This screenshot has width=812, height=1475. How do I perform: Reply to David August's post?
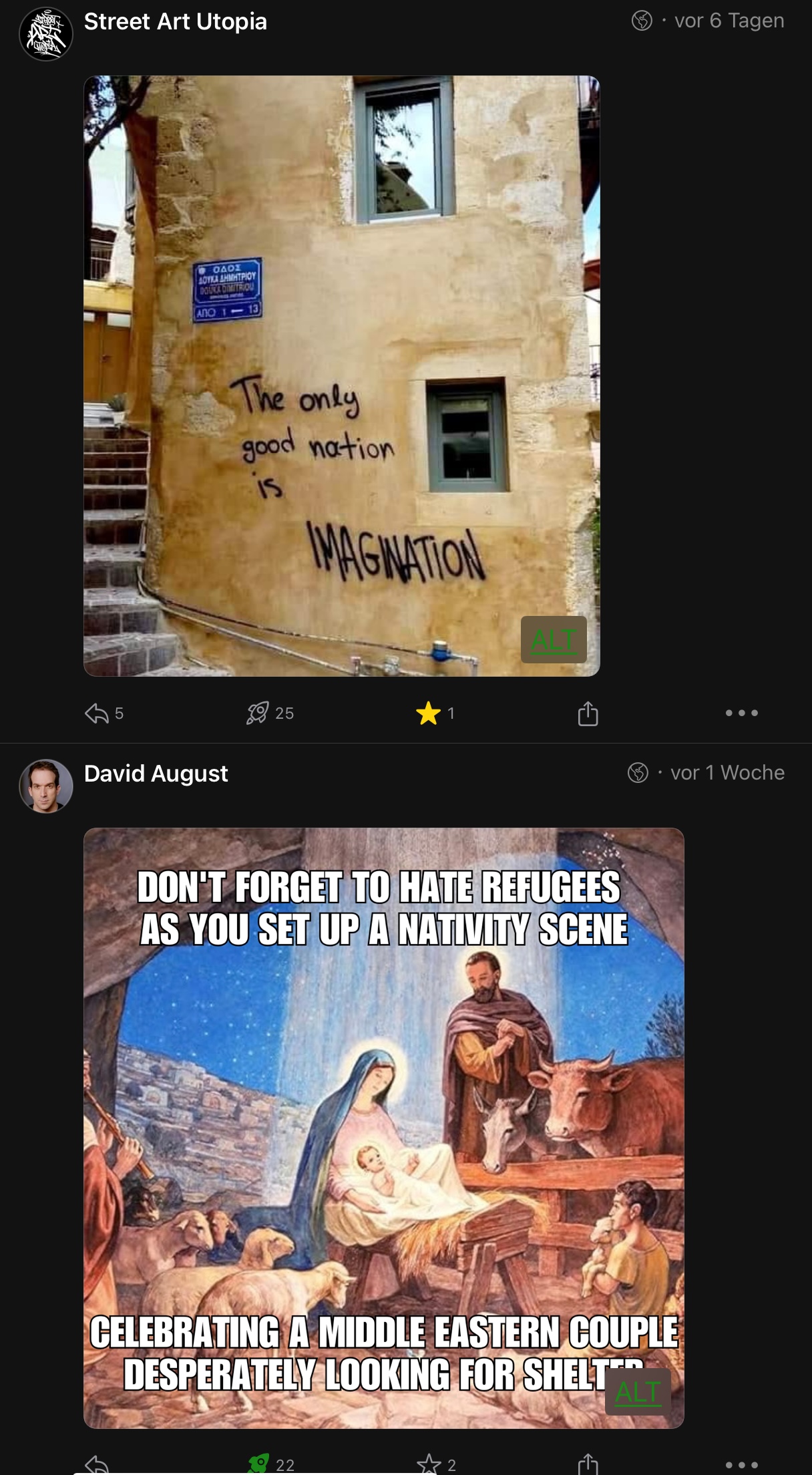97,1465
